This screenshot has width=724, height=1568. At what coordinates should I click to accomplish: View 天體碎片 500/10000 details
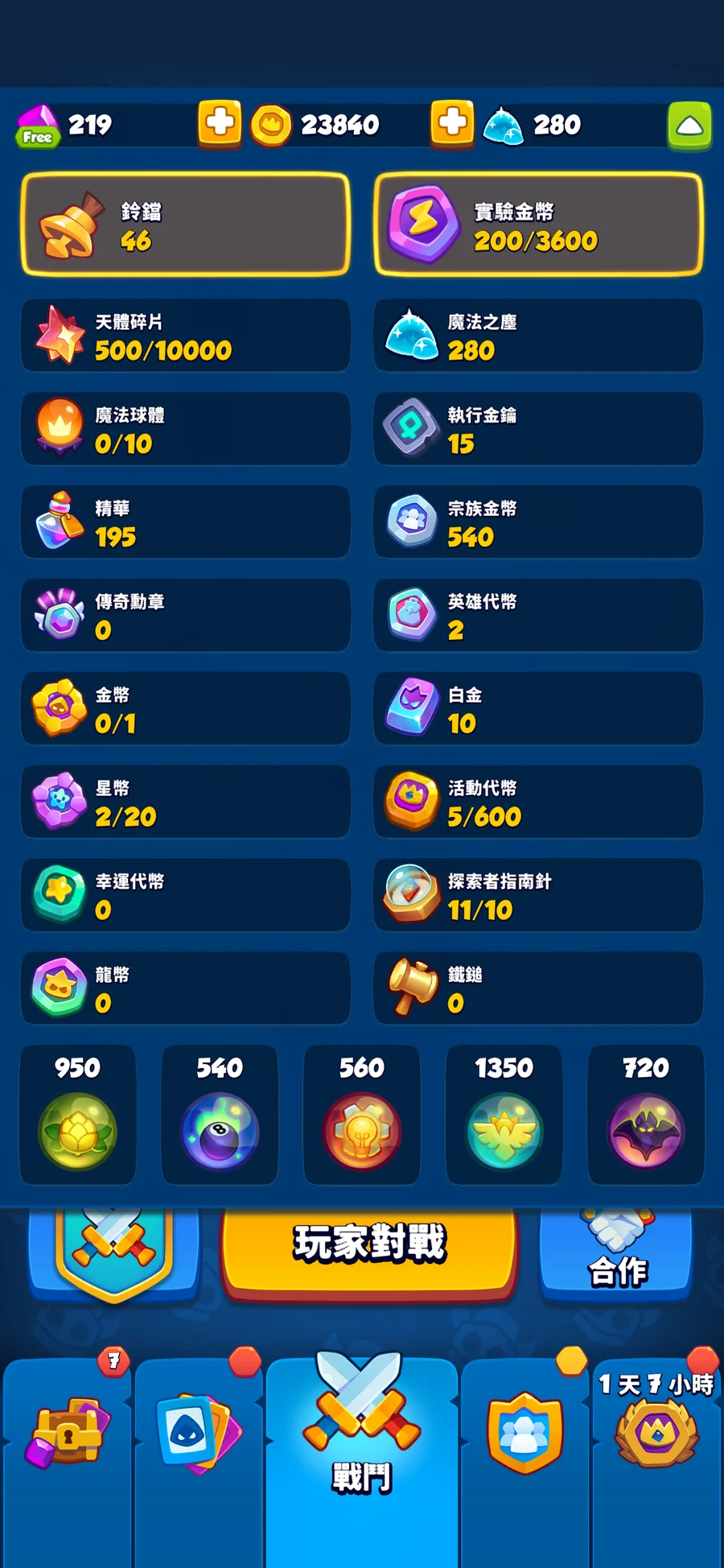pos(186,336)
